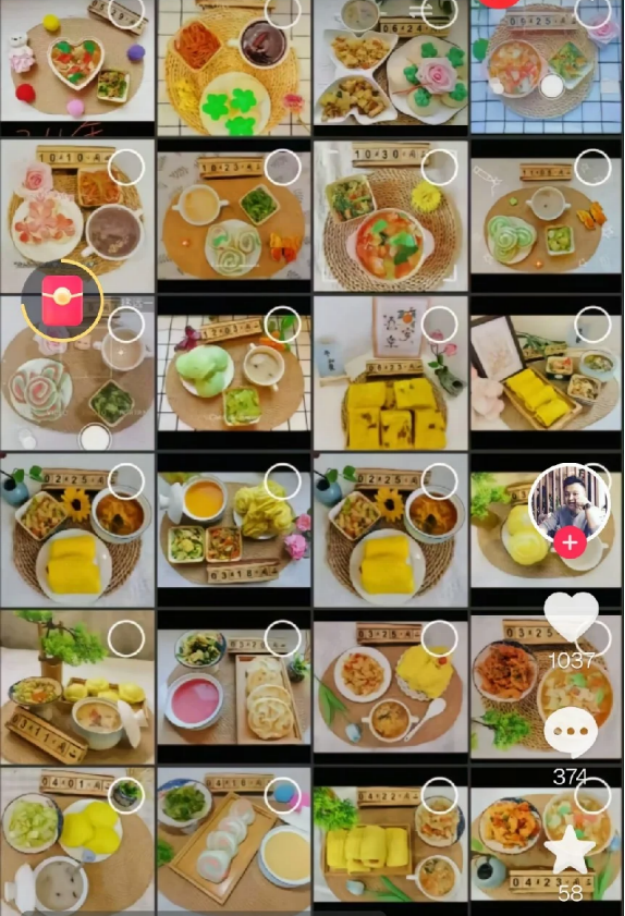Like this video with the heart
The image size is (625, 916).
(571, 619)
